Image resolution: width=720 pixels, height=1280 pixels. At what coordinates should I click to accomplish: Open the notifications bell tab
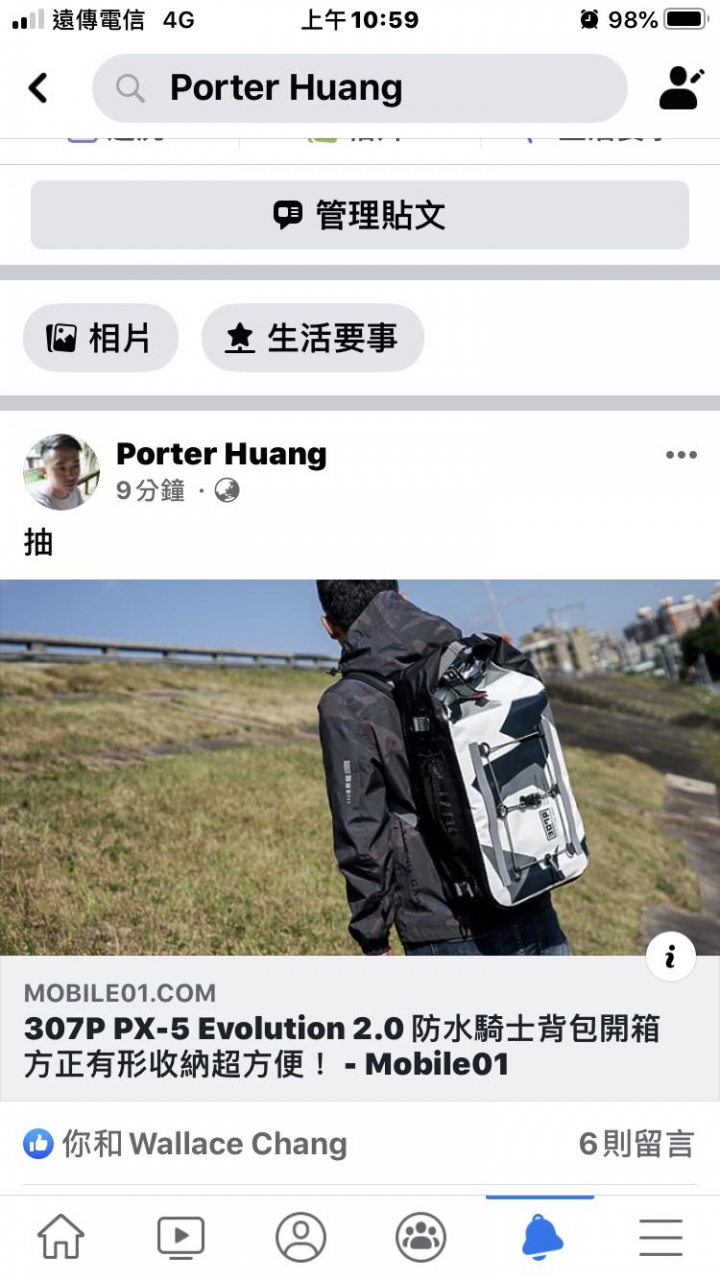541,1237
